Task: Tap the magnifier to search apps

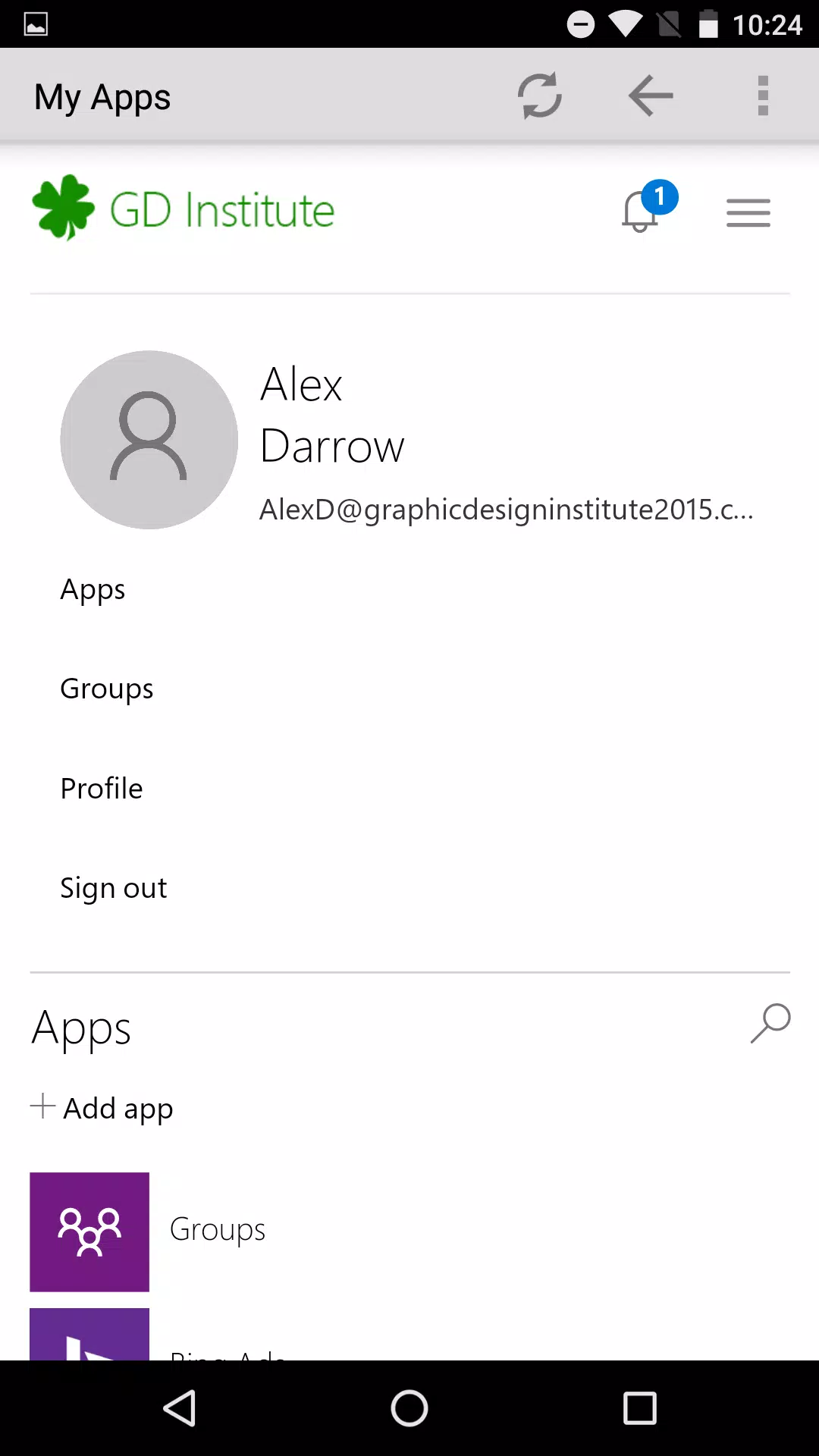Action: click(x=770, y=1024)
